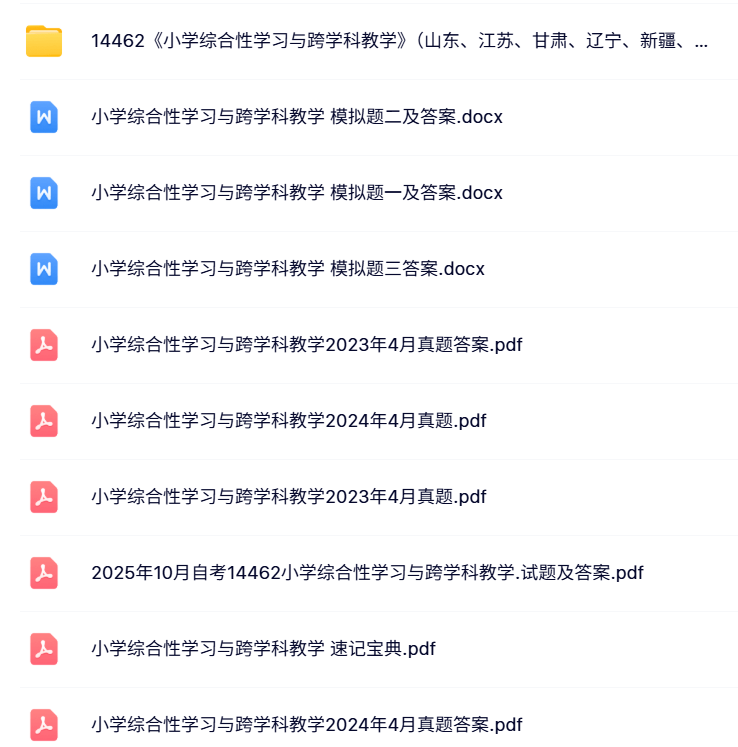Click the PDF icon for 2023年4月真题

43,497
